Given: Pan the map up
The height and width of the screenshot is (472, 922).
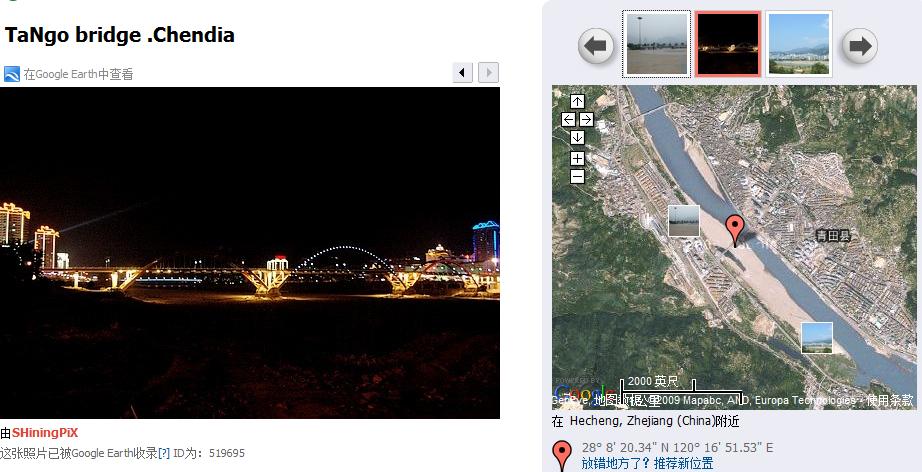Looking at the screenshot, I should coord(577,101).
